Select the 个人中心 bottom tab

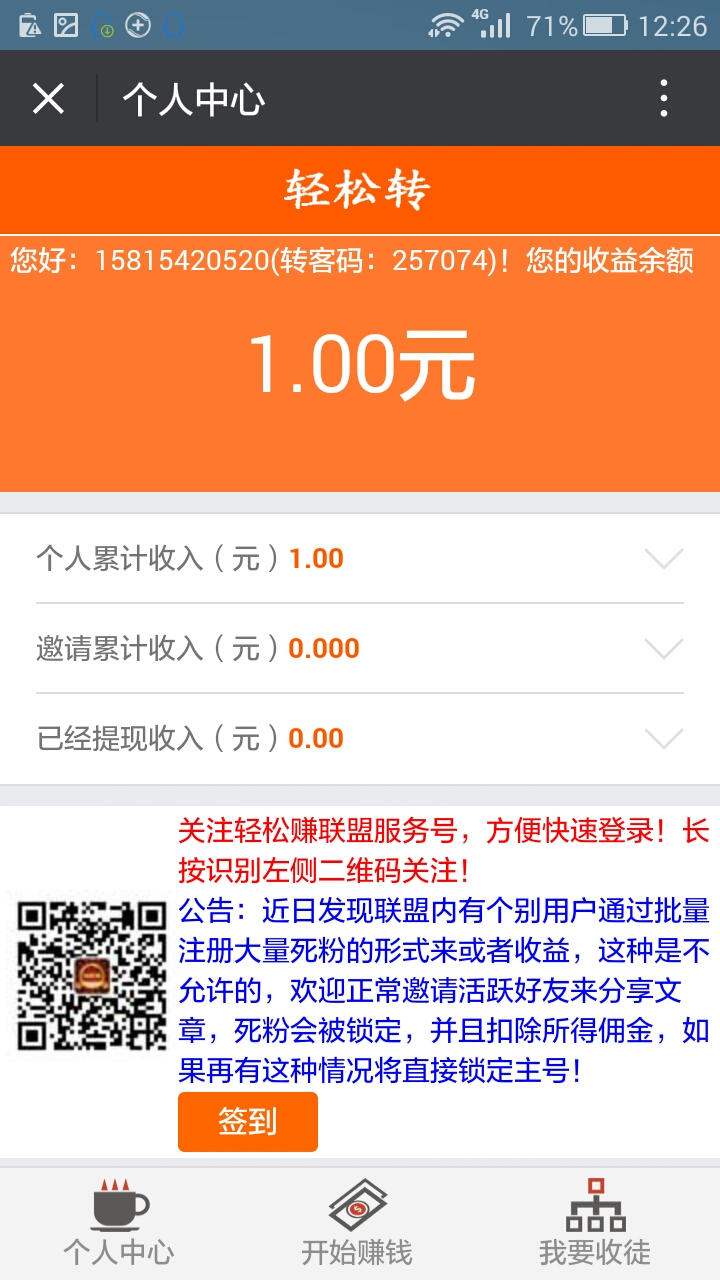click(119, 1224)
